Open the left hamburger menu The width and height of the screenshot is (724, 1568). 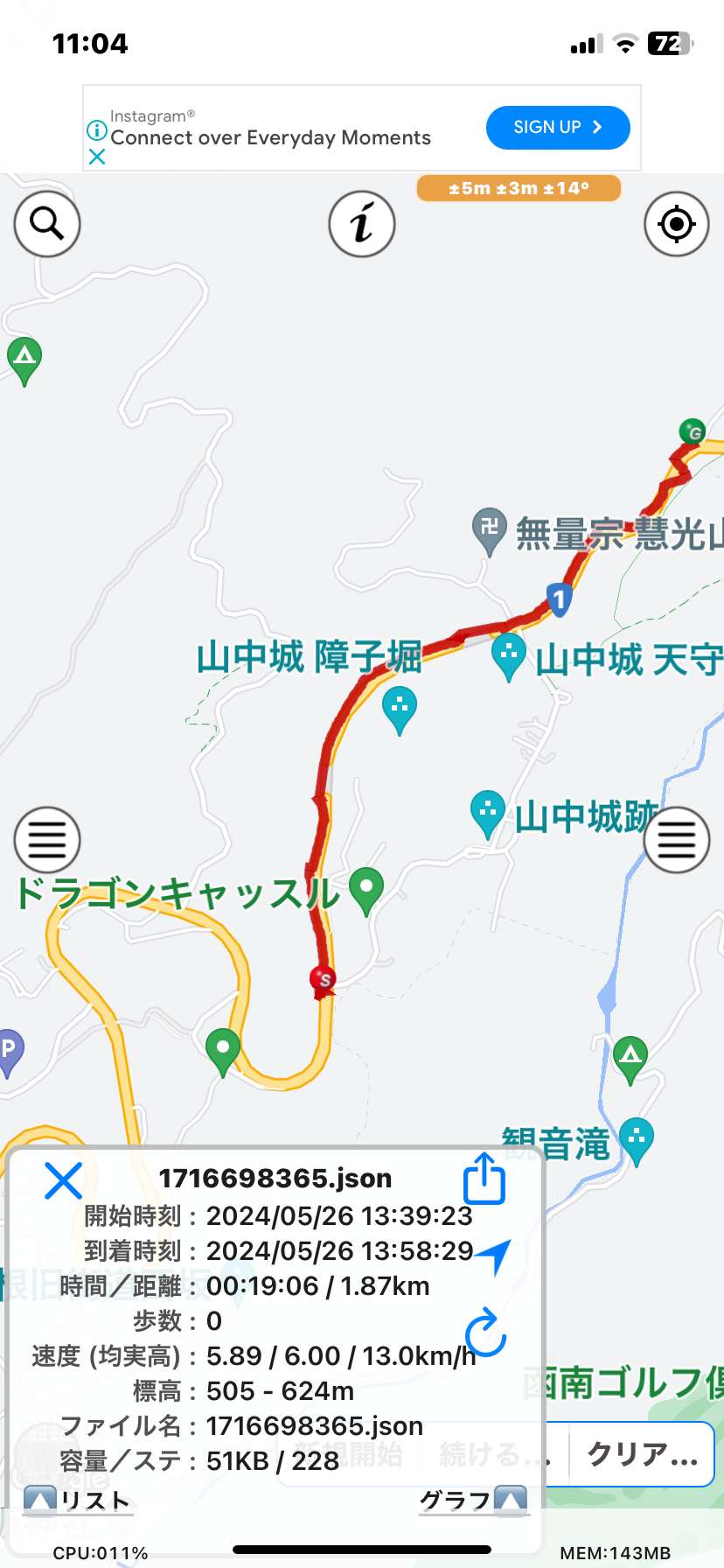[x=47, y=840]
